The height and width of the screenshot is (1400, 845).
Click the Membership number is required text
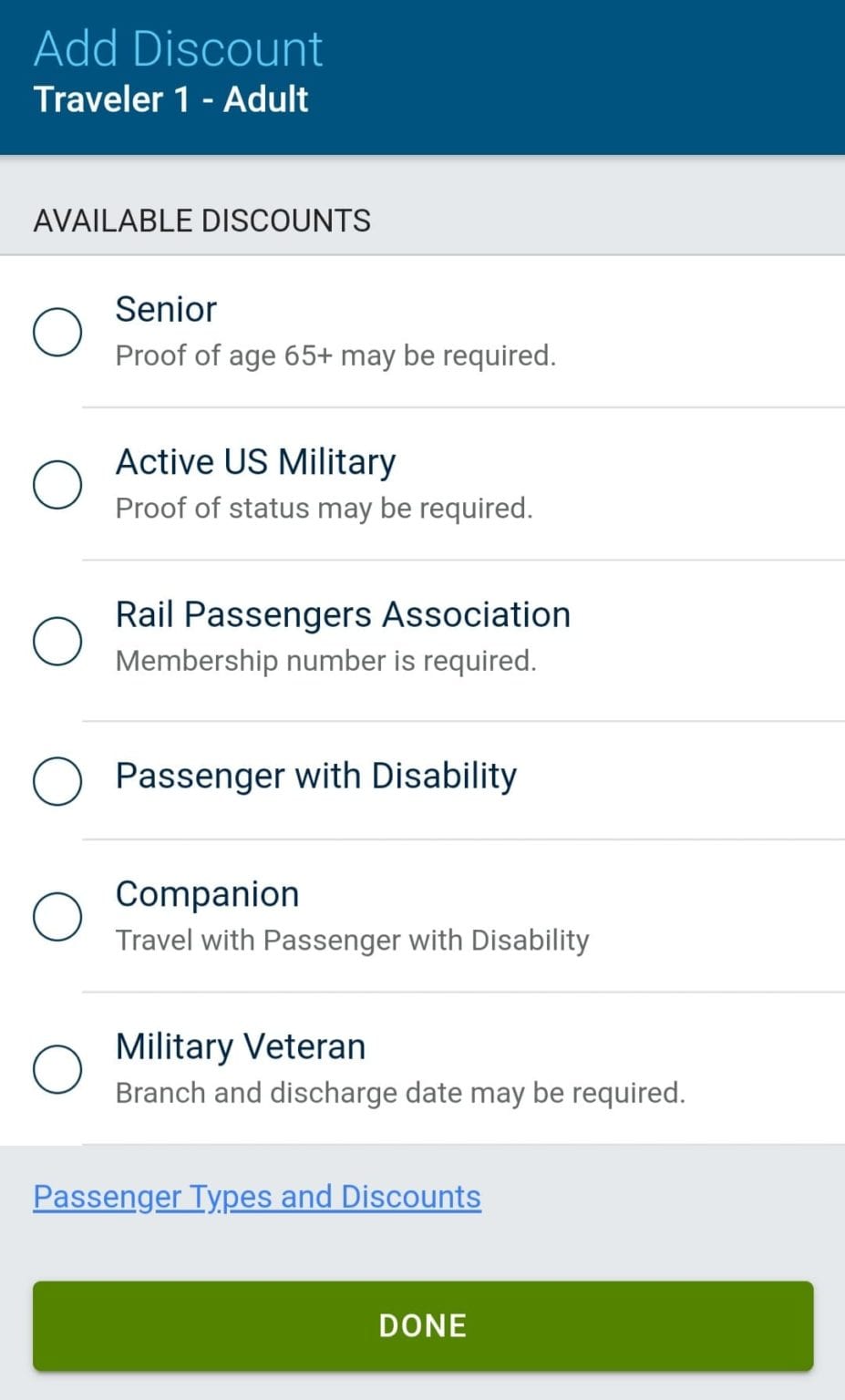point(326,661)
